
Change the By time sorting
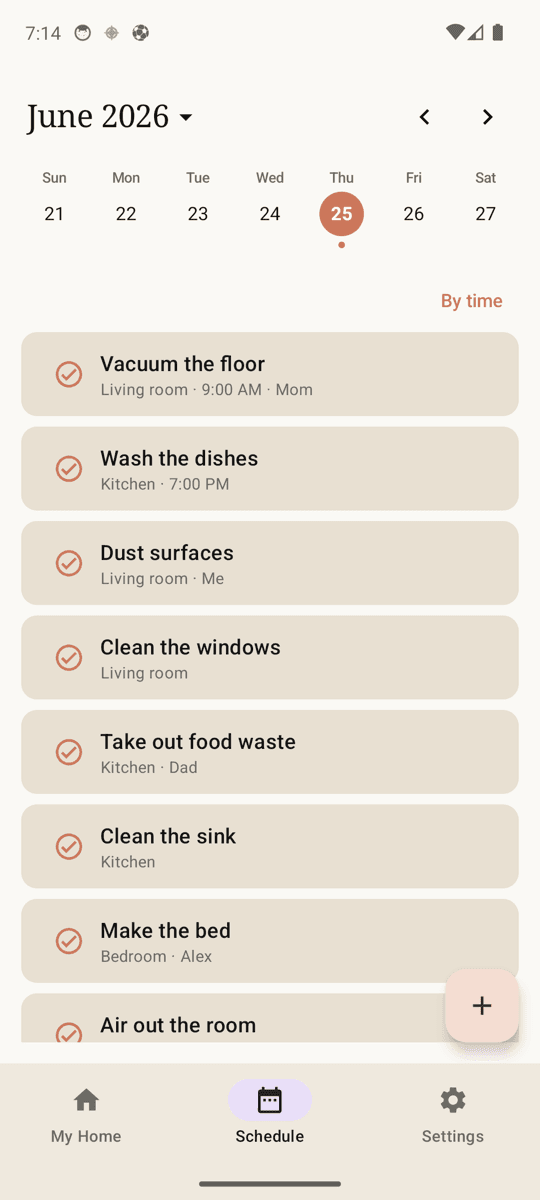[x=471, y=301]
